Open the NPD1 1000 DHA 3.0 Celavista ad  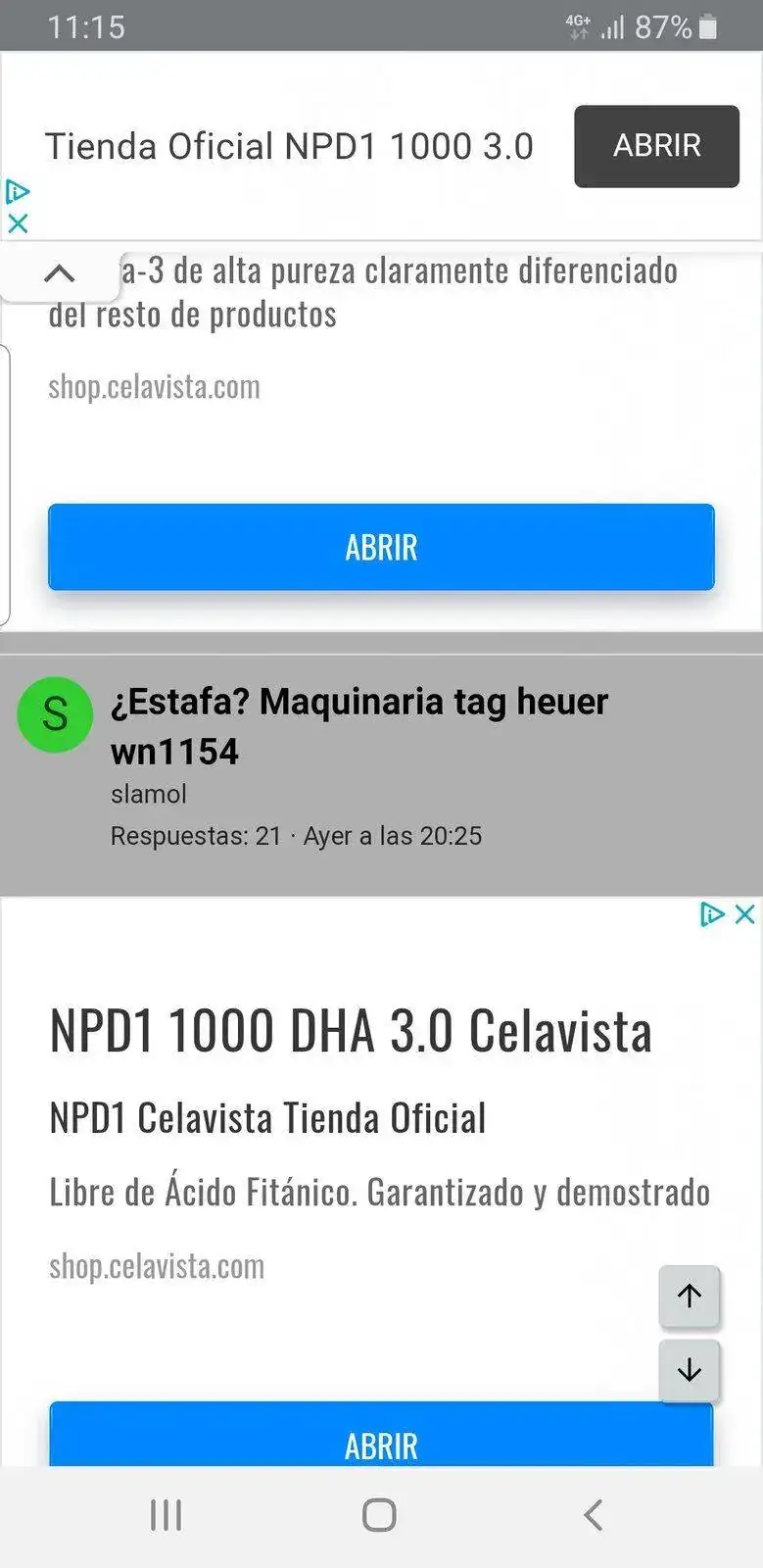tap(350, 1032)
